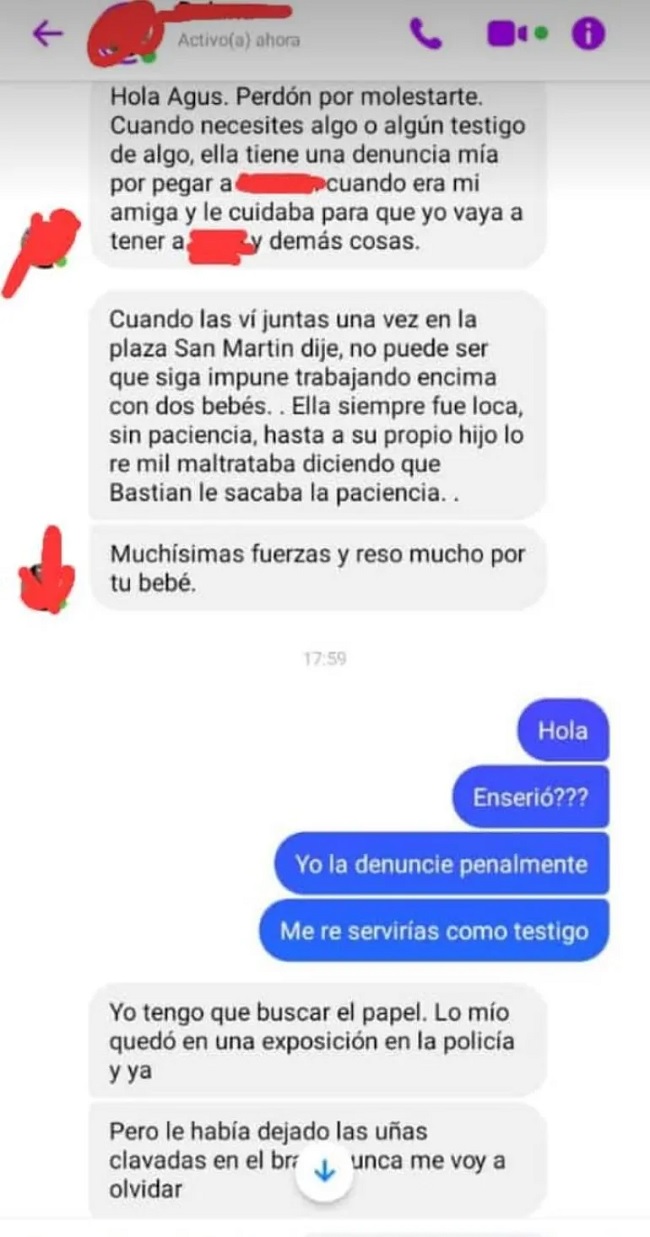
Task: Jump to latest messages with down arrow
Action: click(x=324, y=1172)
